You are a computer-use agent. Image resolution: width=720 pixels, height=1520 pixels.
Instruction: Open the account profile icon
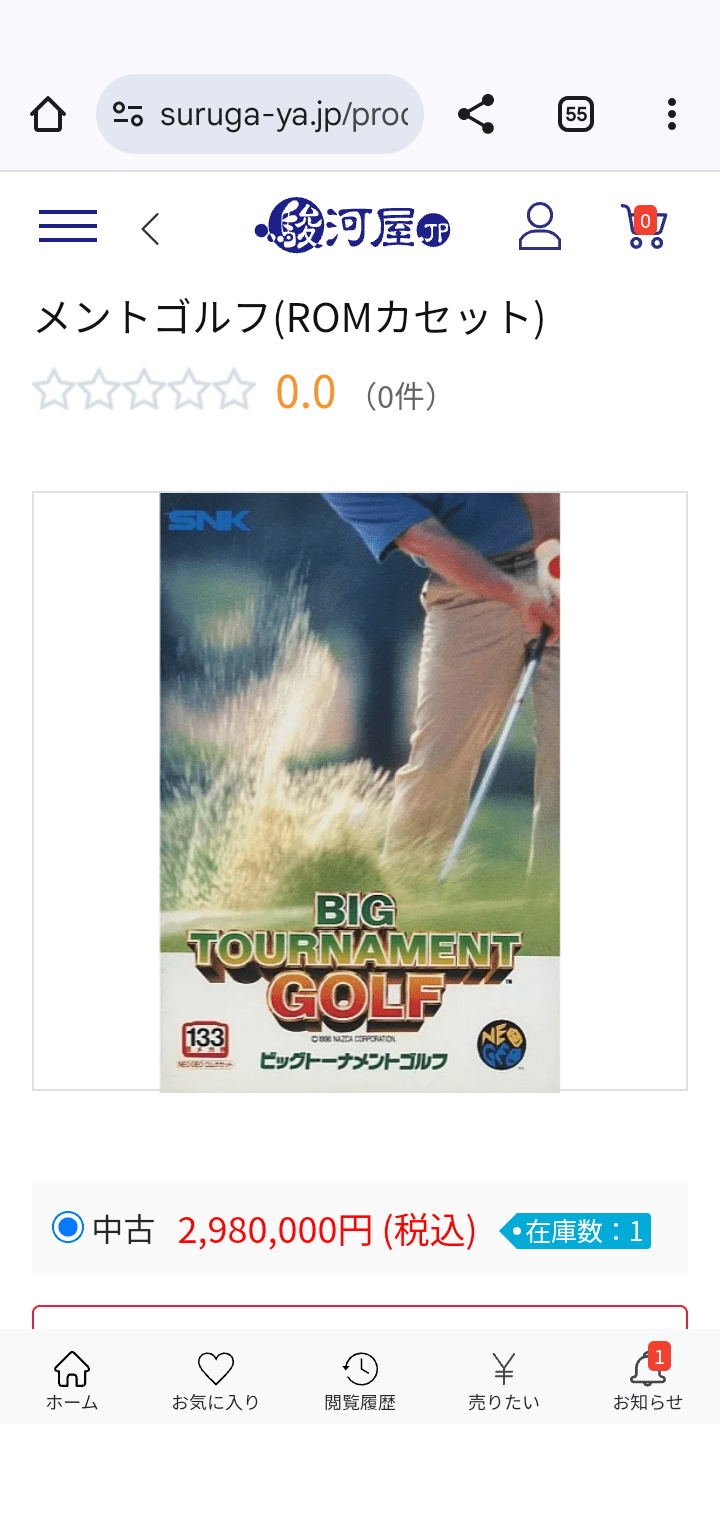pos(539,227)
